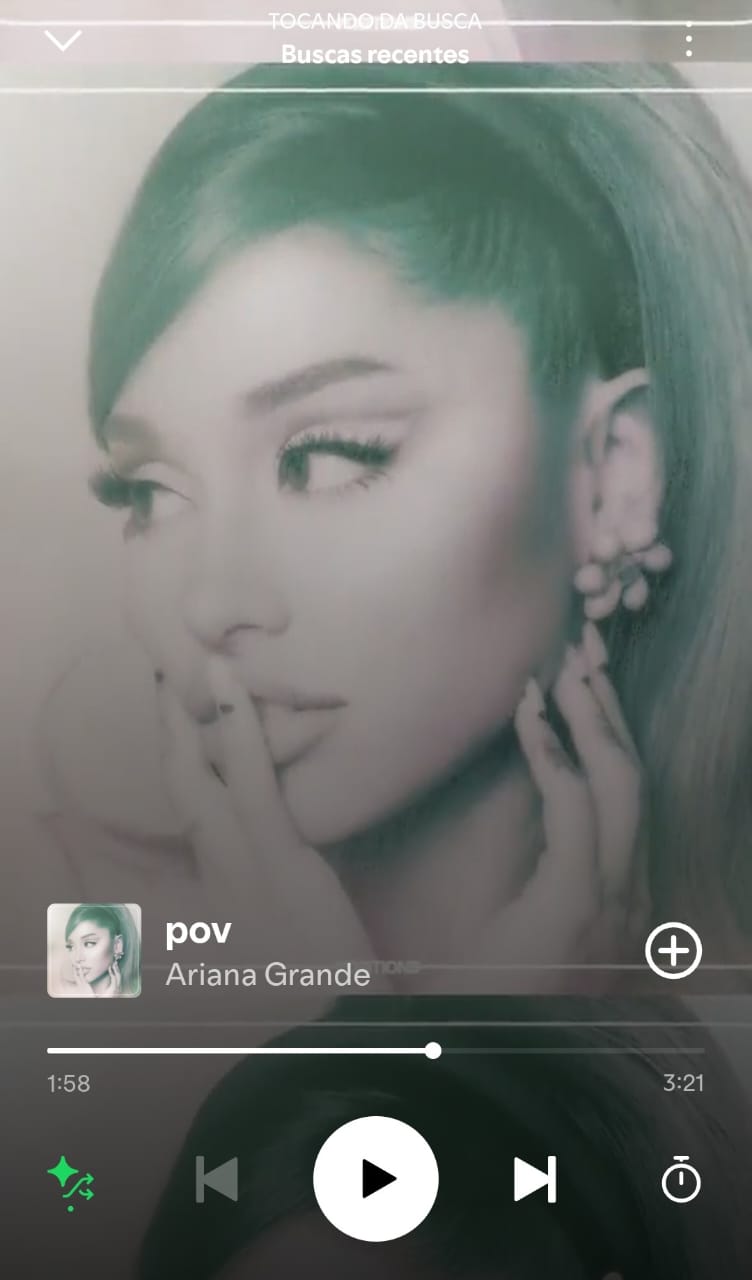Tap the elapsed time 1:58
The image size is (752, 1280).
click(x=66, y=1084)
